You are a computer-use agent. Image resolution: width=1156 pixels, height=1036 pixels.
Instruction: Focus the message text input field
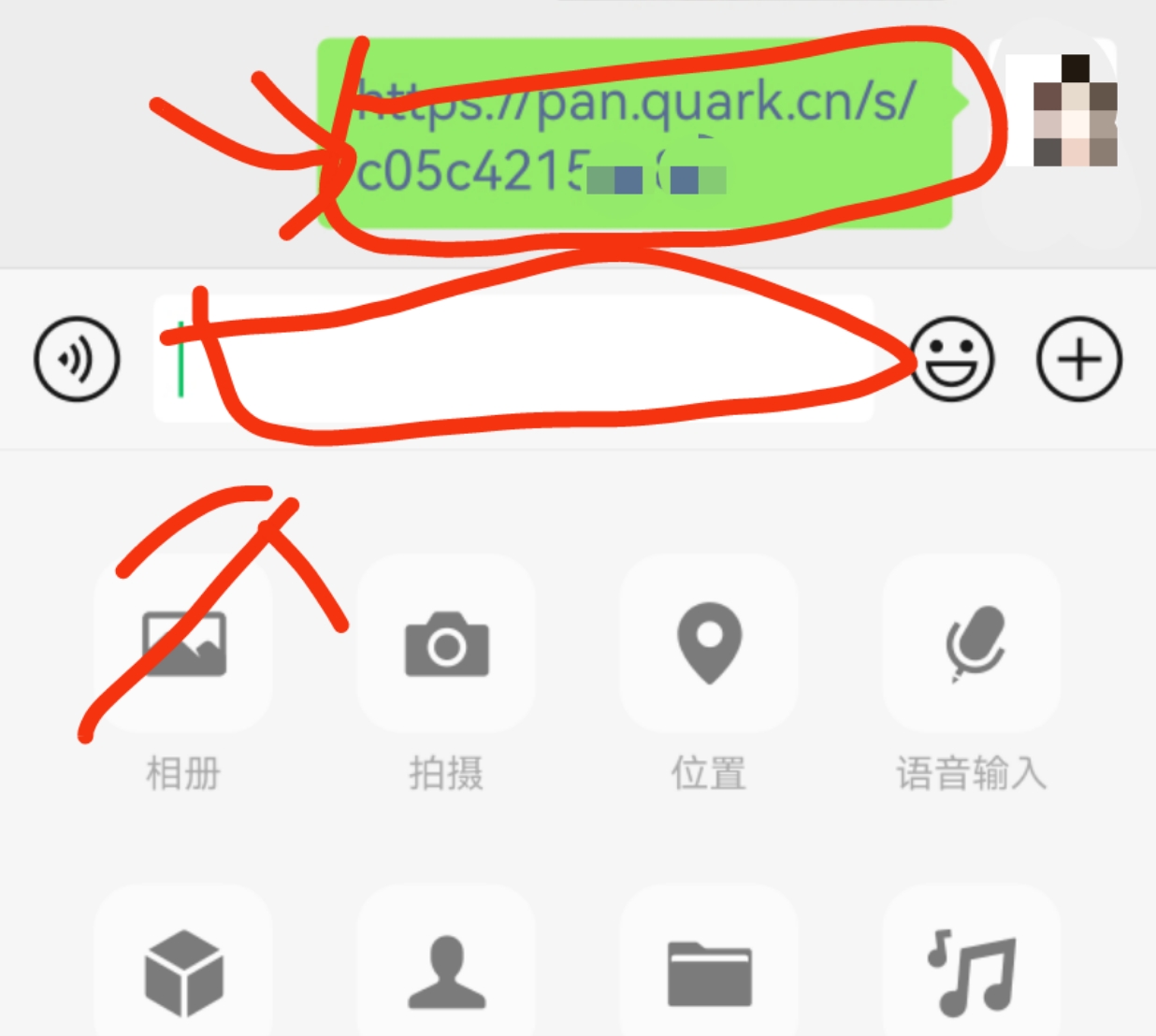coord(513,359)
